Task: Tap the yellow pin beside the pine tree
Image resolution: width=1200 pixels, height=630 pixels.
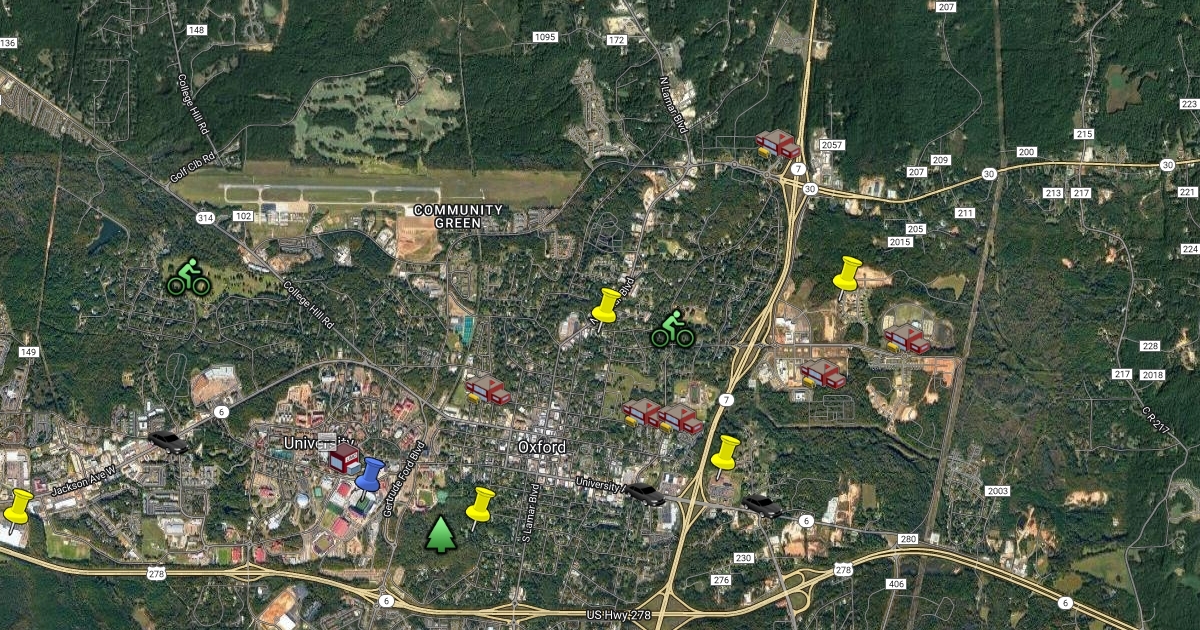Action: (x=480, y=505)
